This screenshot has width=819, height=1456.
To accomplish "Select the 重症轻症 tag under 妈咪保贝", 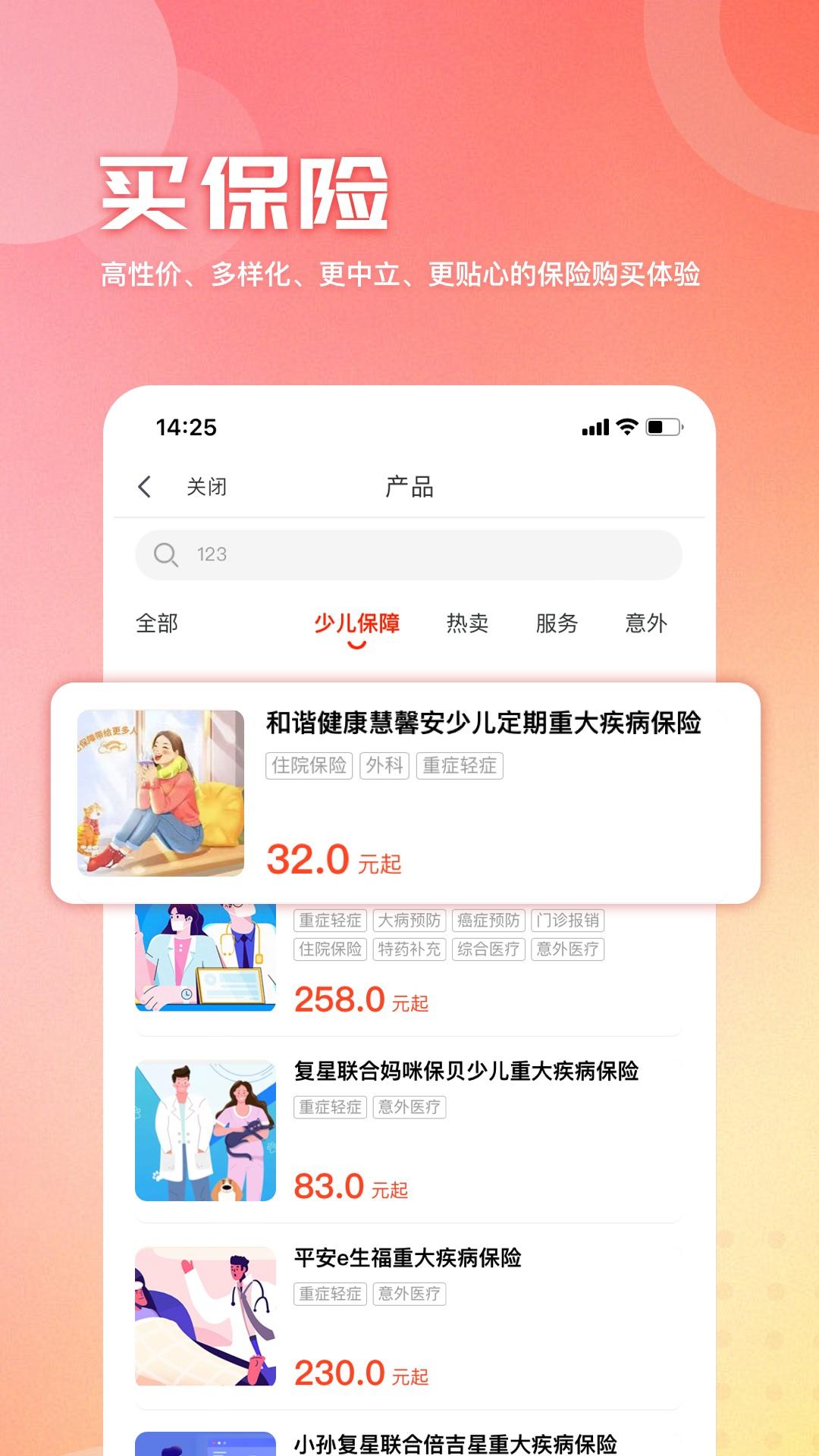I will click(329, 1109).
